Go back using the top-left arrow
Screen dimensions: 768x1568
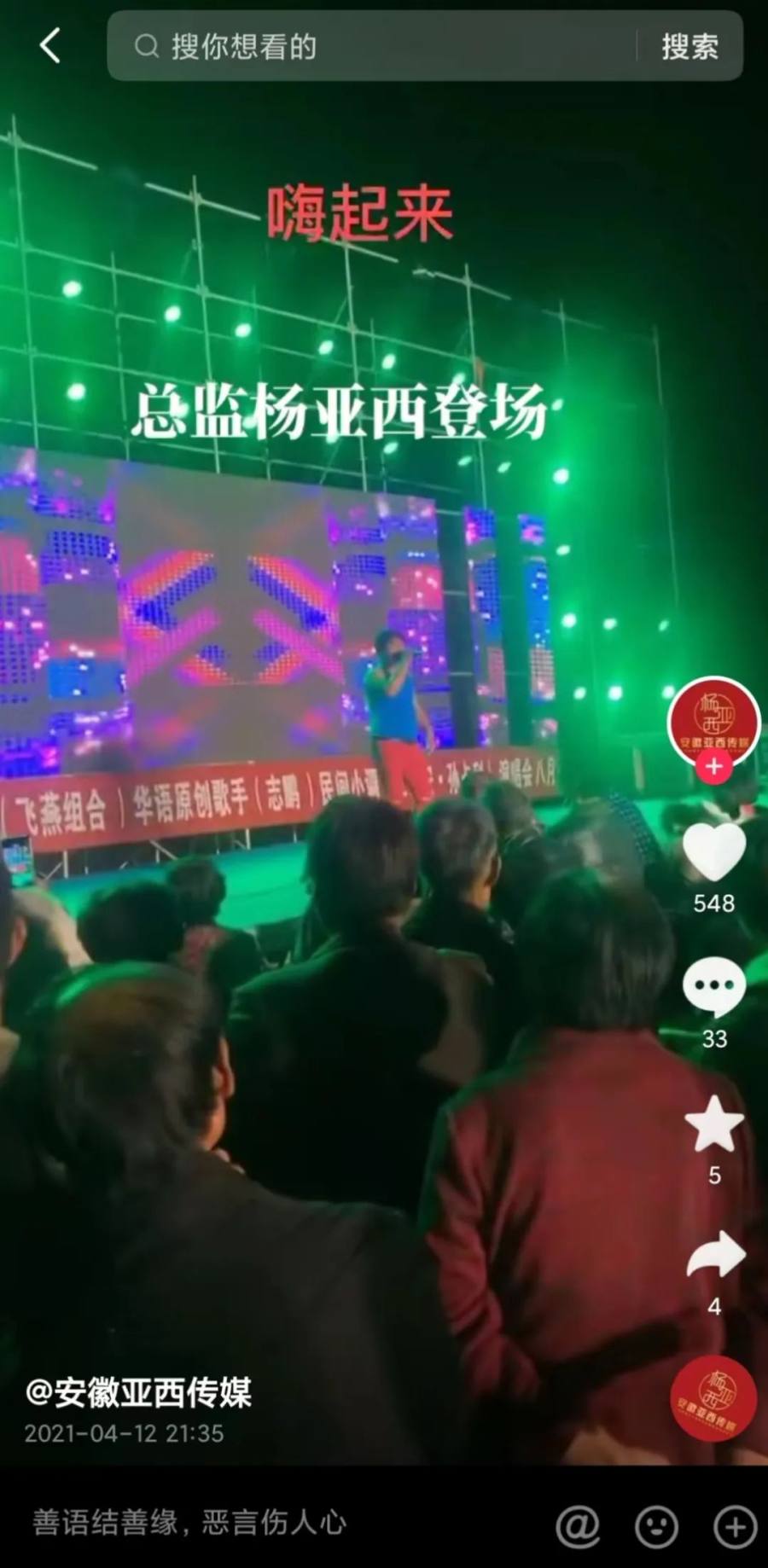tap(50, 46)
